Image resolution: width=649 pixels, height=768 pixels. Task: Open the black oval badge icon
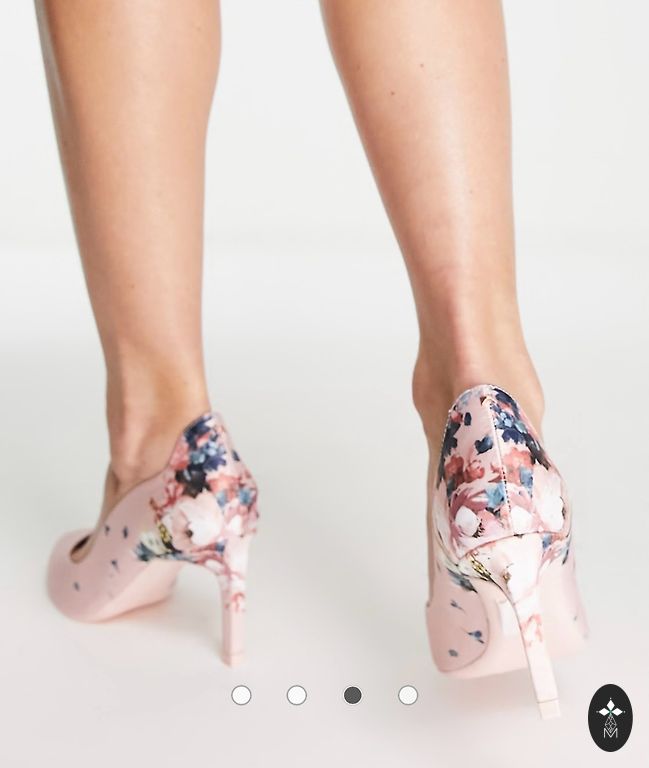pos(610,717)
